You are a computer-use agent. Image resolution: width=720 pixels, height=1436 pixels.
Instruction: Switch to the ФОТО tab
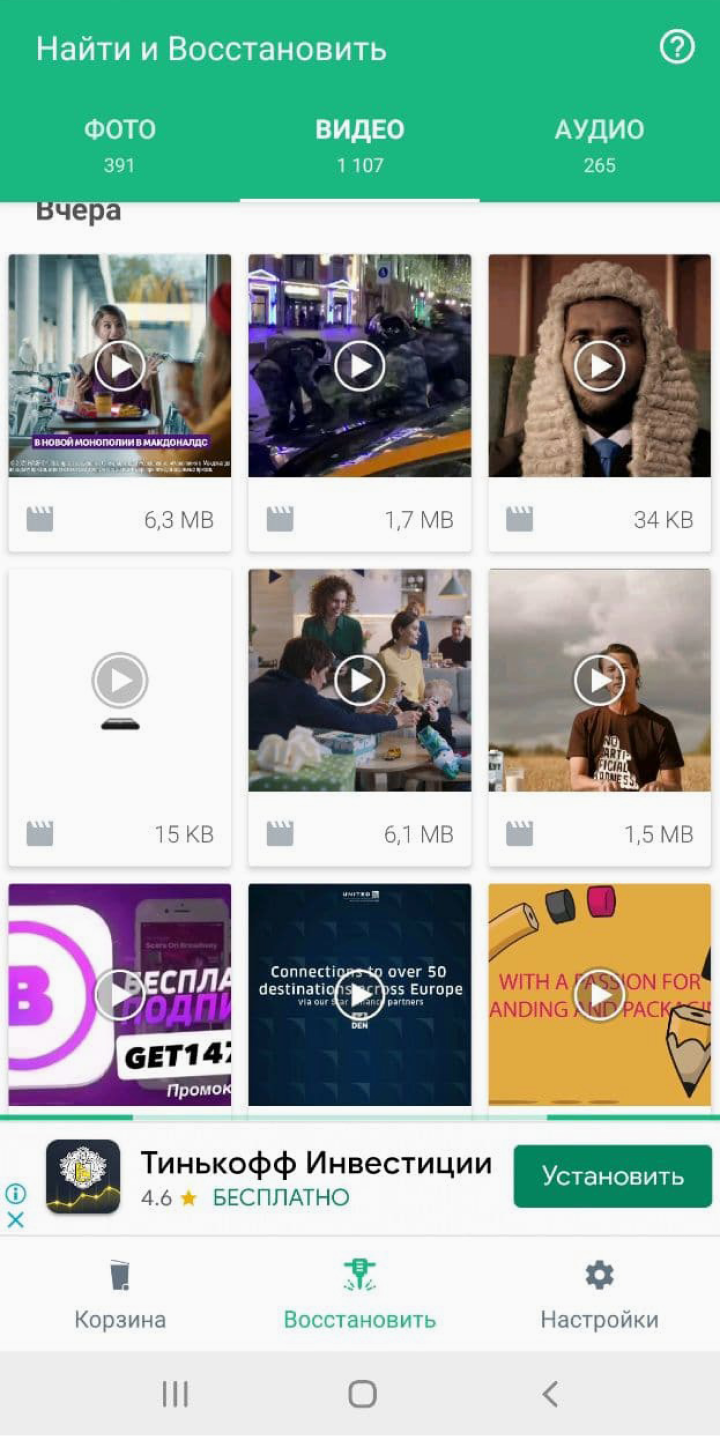120,145
